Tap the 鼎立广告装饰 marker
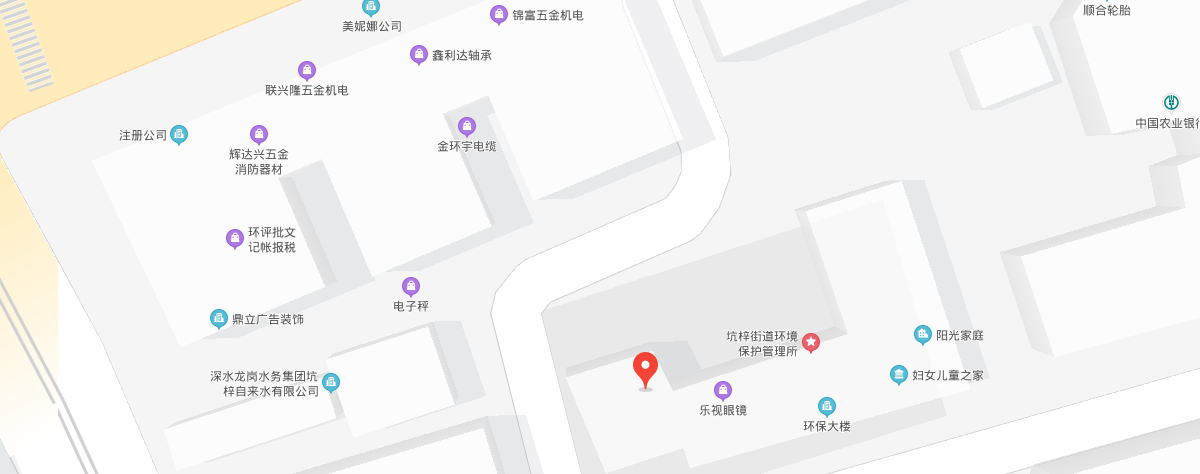The width and height of the screenshot is (1200, 474). pyautogui.click(x=219, y=318)
